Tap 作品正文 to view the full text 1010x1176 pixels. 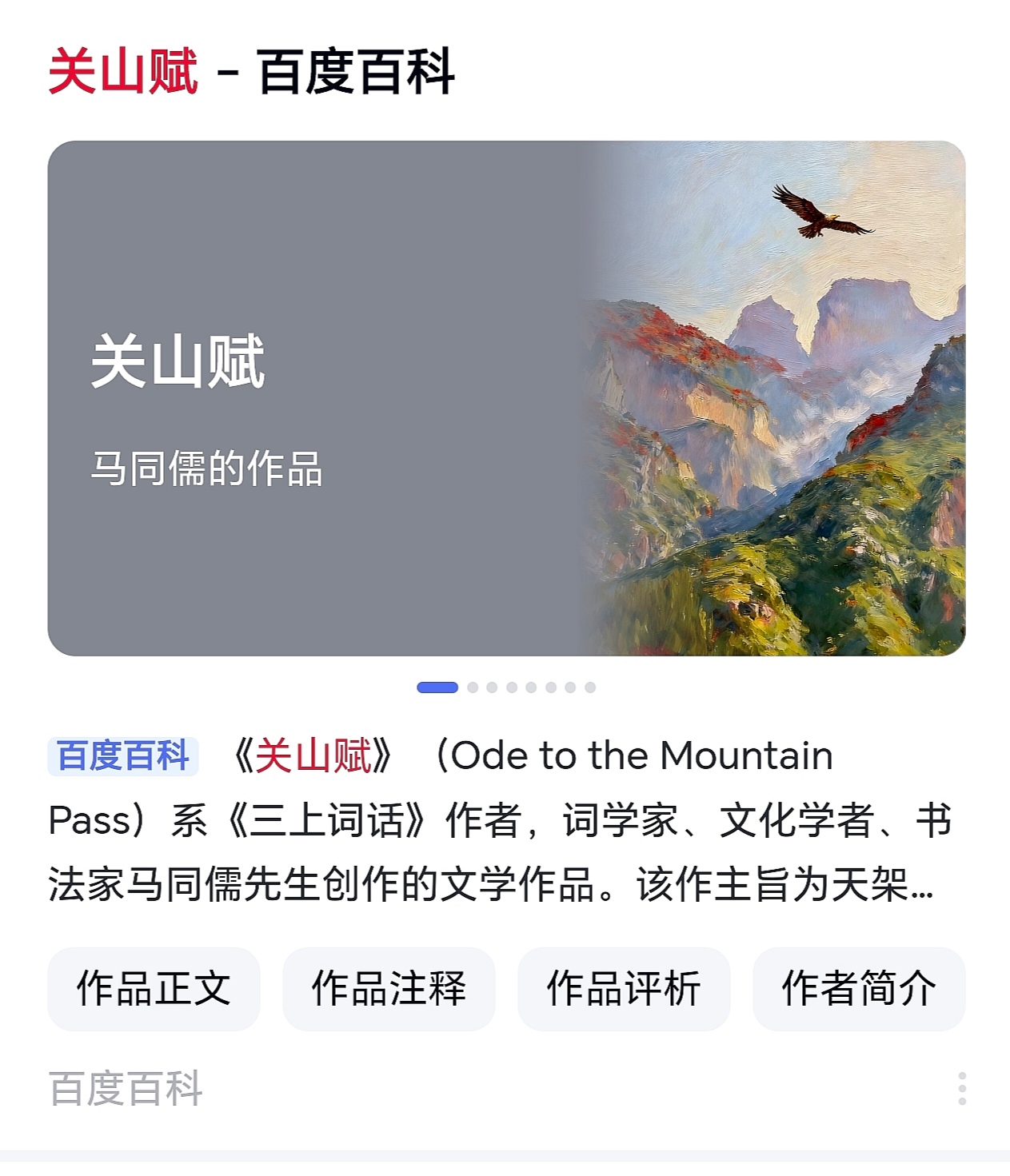[x=154, y=989]
